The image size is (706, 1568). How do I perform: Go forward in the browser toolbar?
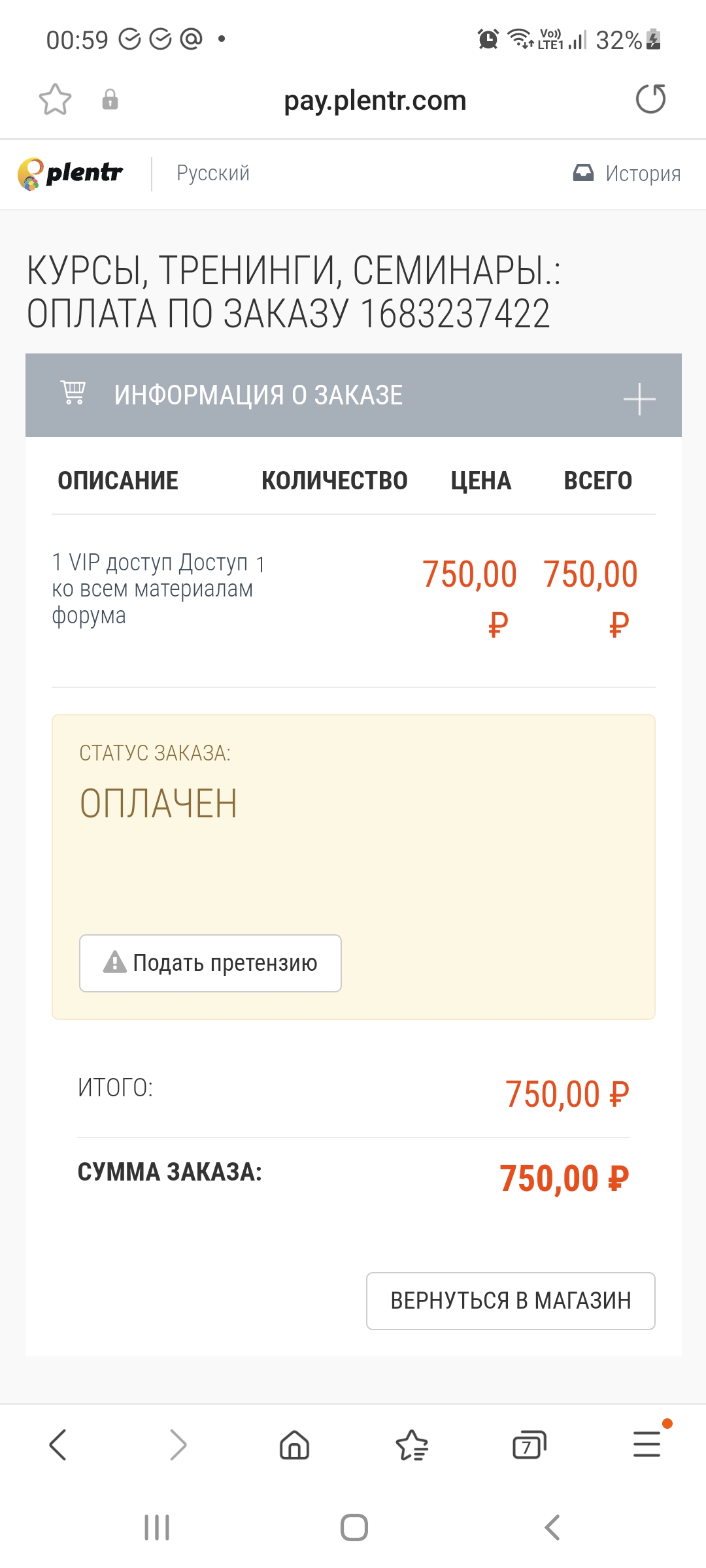[x=177, y=1445]
